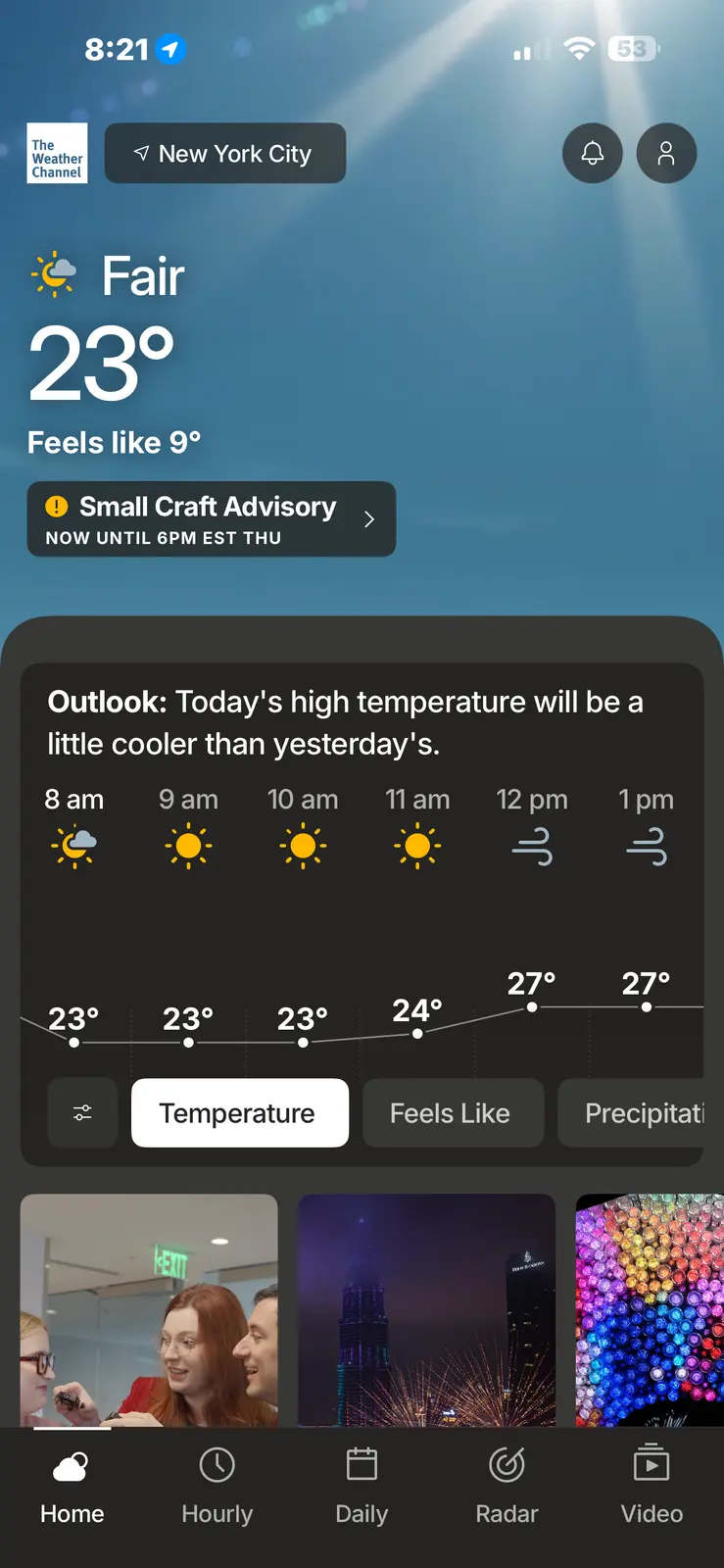The width and height of the screenshot is (724, 1568).
Task: Open the hourly chart settings icon
Action: click(82, 1112)
